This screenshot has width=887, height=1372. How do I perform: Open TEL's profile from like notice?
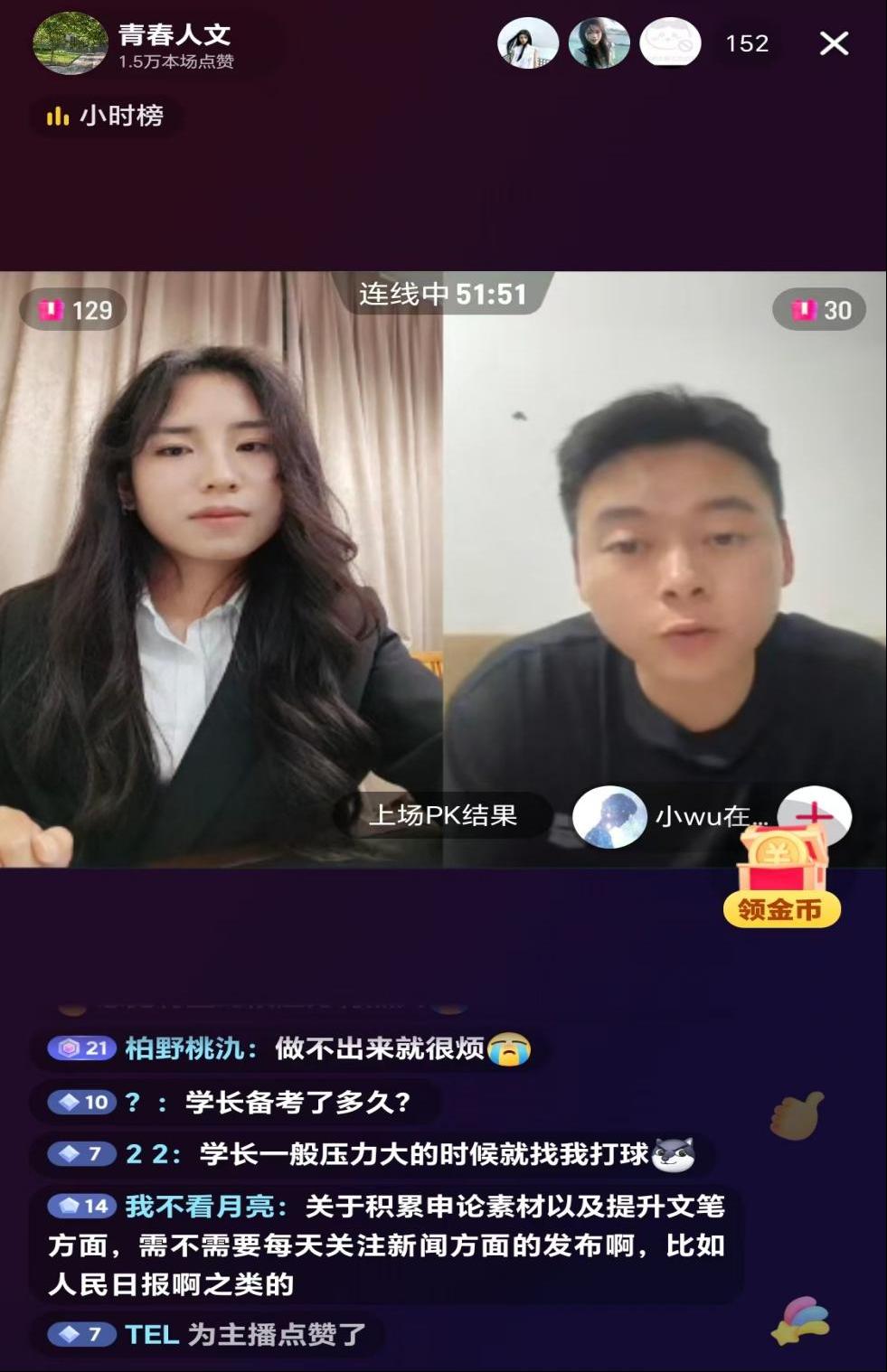(151, 1334)
